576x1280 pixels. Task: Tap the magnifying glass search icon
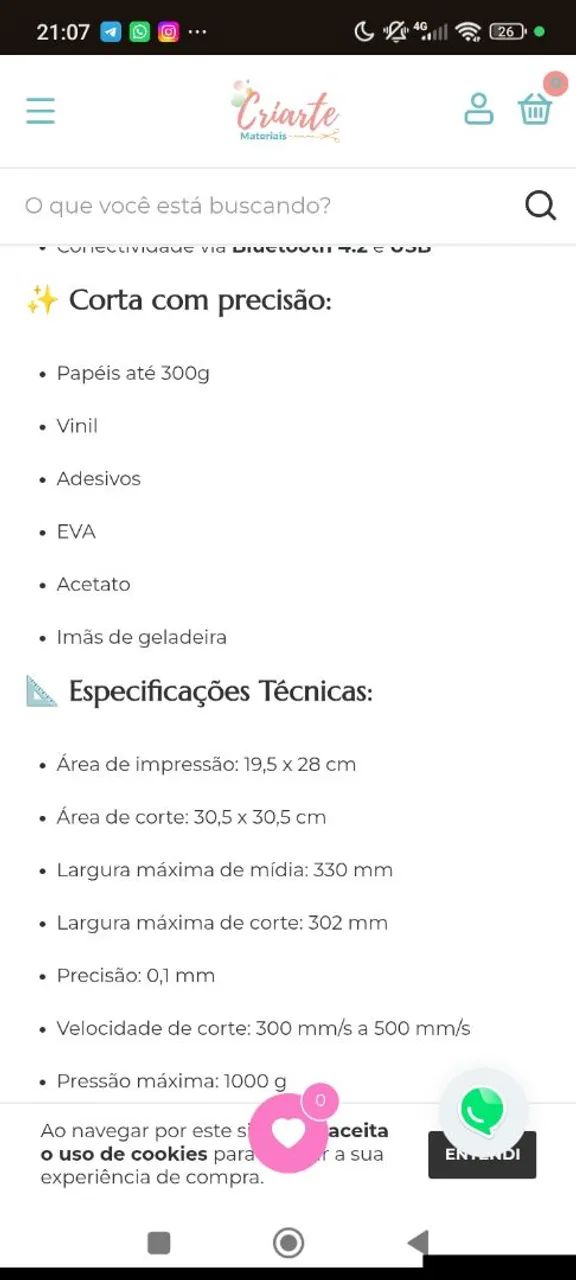click(x=541, y=205)
